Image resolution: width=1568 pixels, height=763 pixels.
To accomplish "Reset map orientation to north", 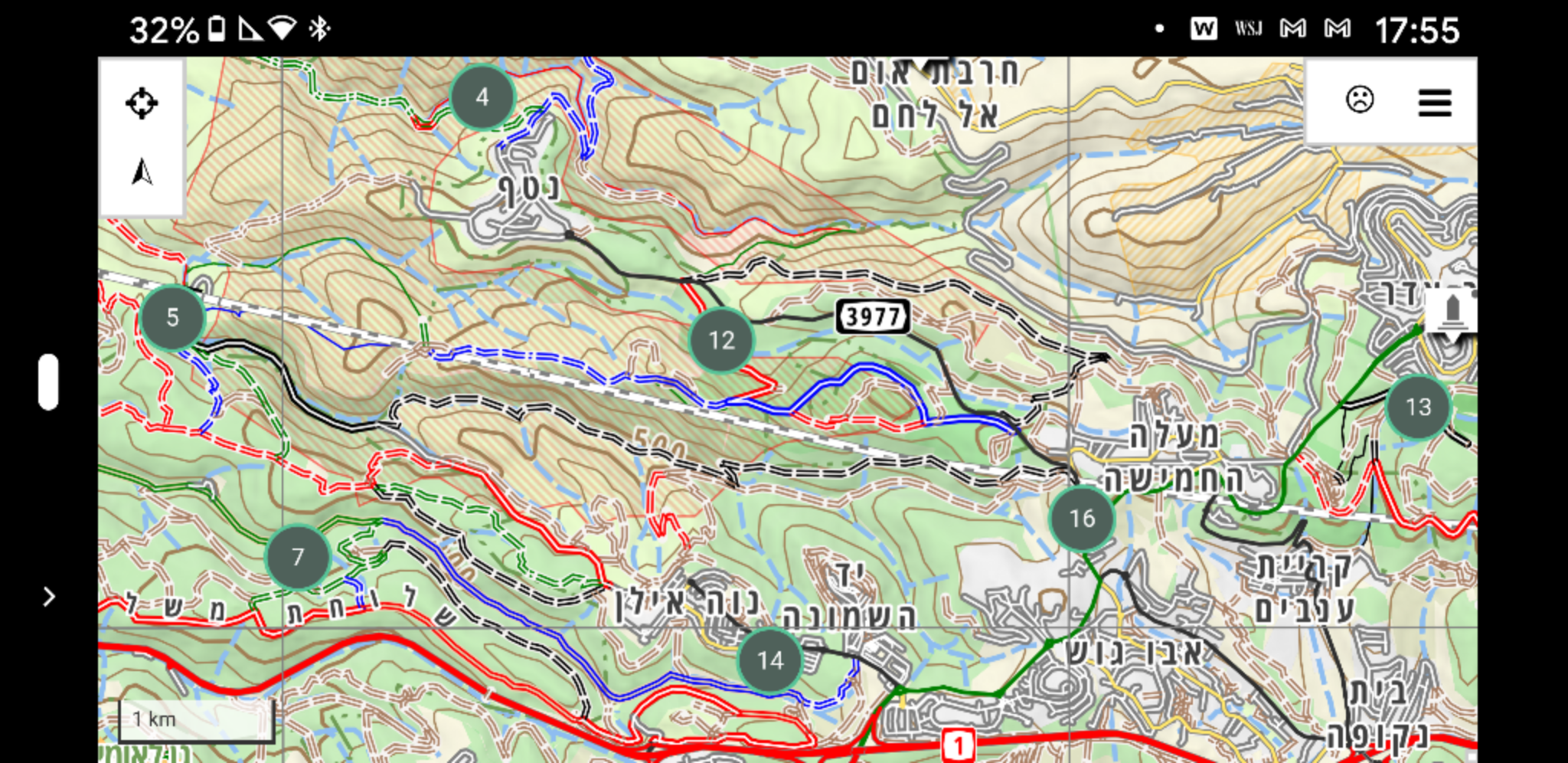I will click(x=142, y=172).
